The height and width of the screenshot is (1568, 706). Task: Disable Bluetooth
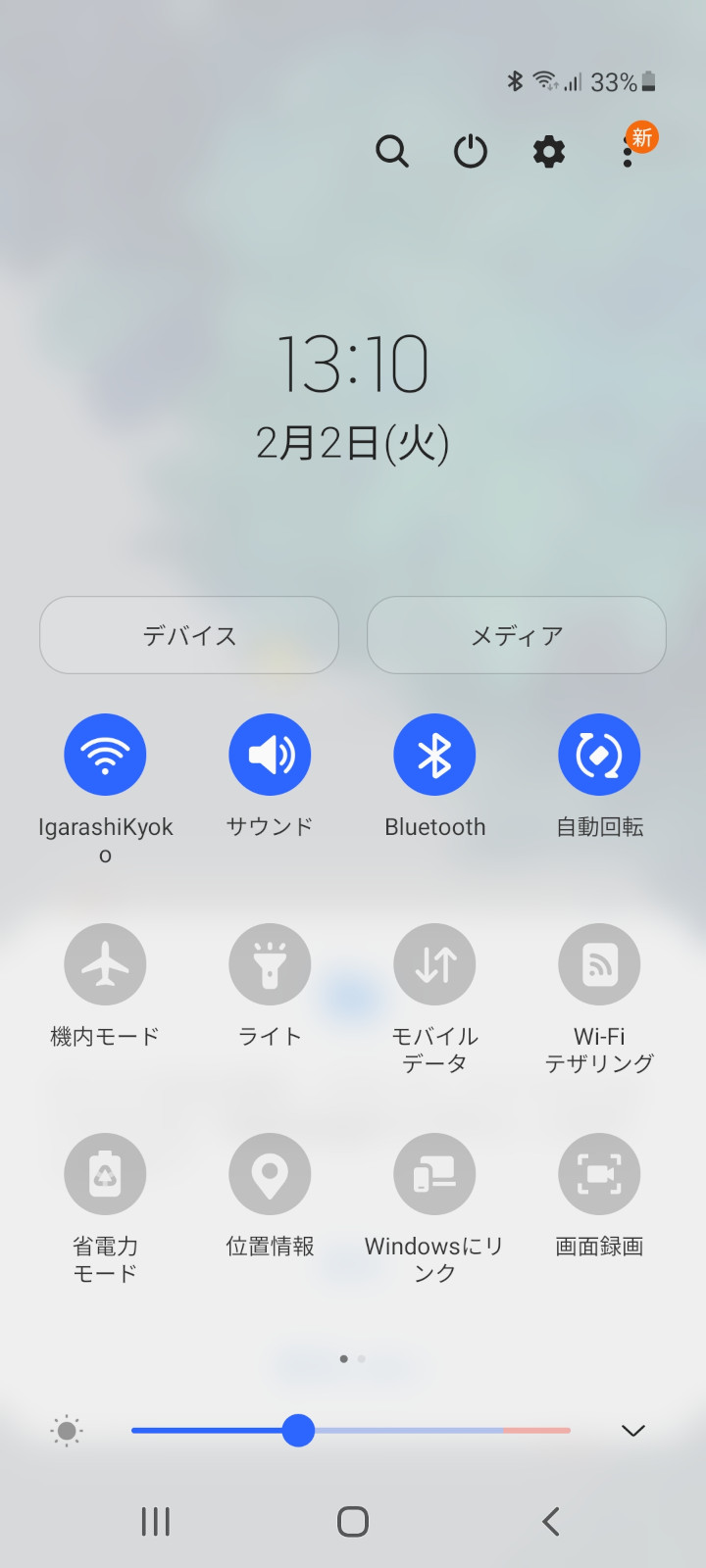click(434, 755)
